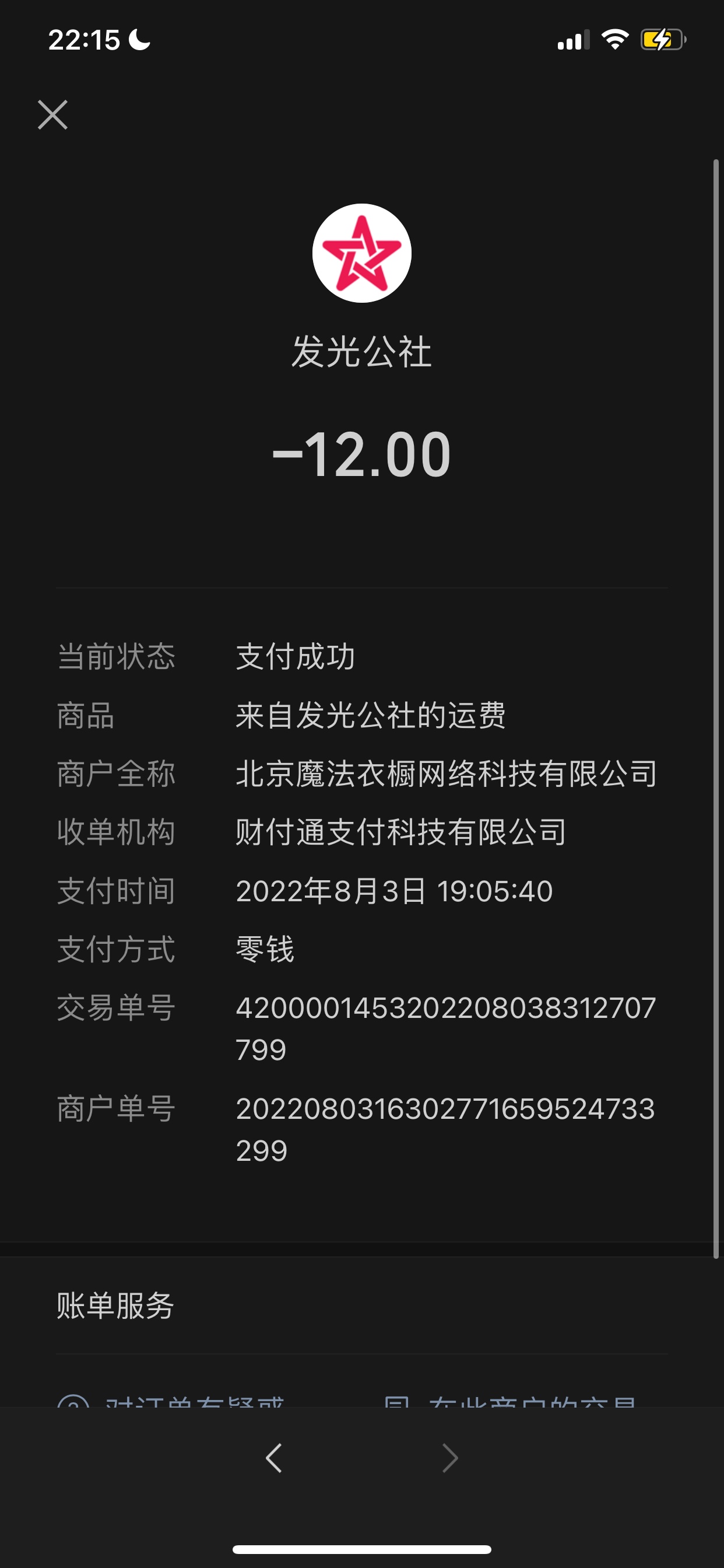Go forward with the bottom right arrow
Image resolution: width=724 pixels, height=1568 pixels.
click(449, 1458)
